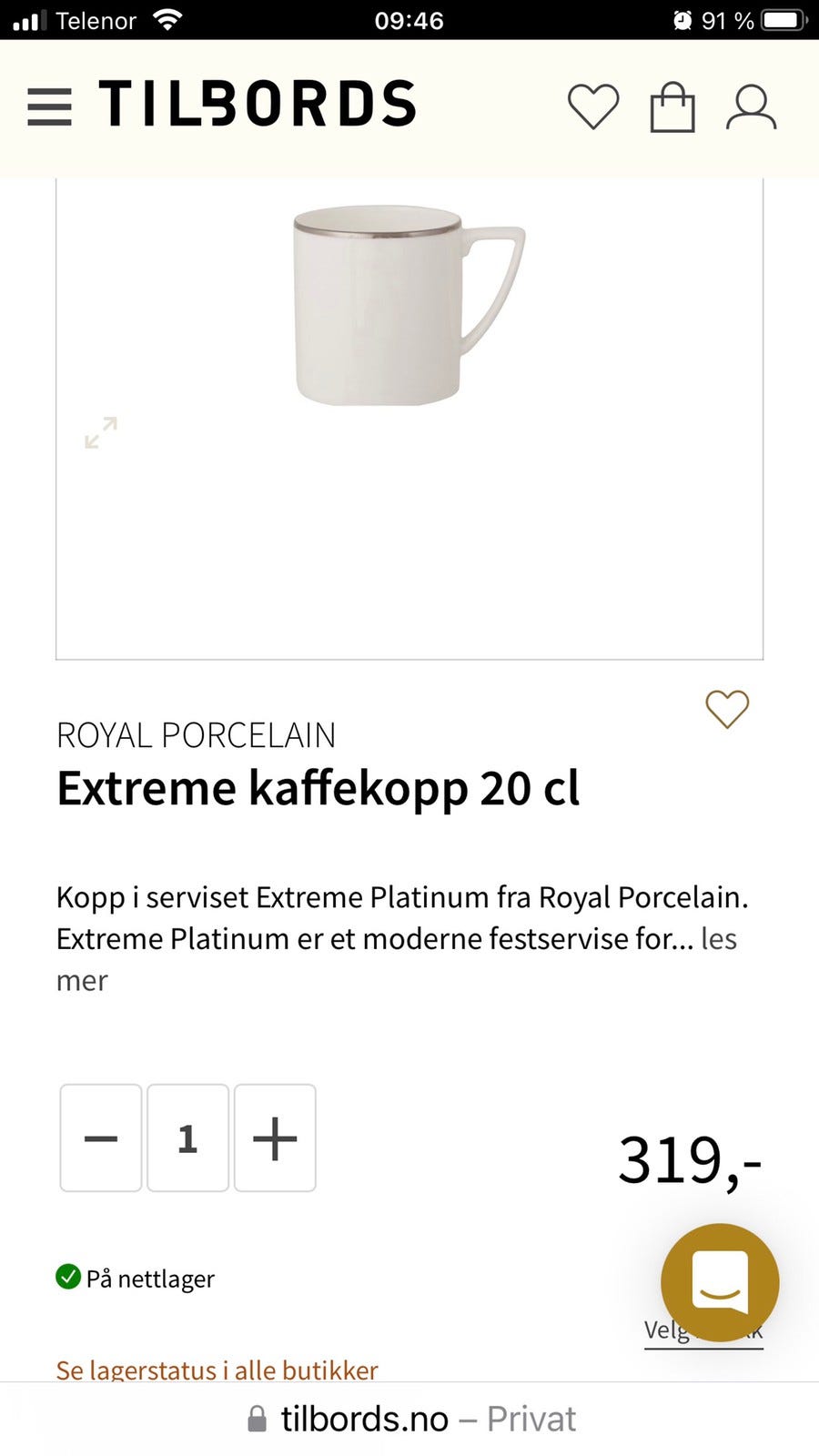Screen dimensions: 819x1456
Task: Click the Wi-Fi icon in status bar
Action: [167, 19]
